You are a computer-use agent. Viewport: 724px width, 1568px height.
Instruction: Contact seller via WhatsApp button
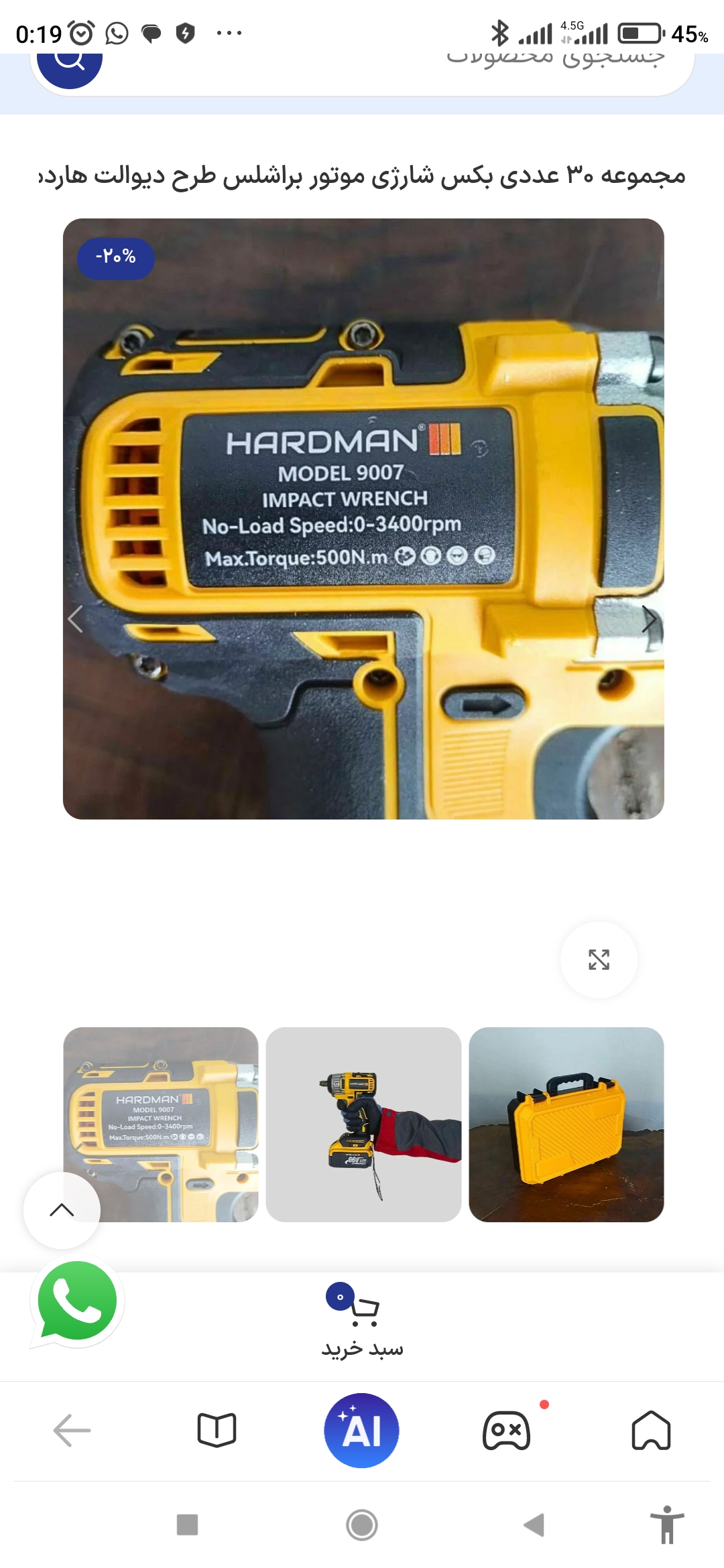[77, 1301]
